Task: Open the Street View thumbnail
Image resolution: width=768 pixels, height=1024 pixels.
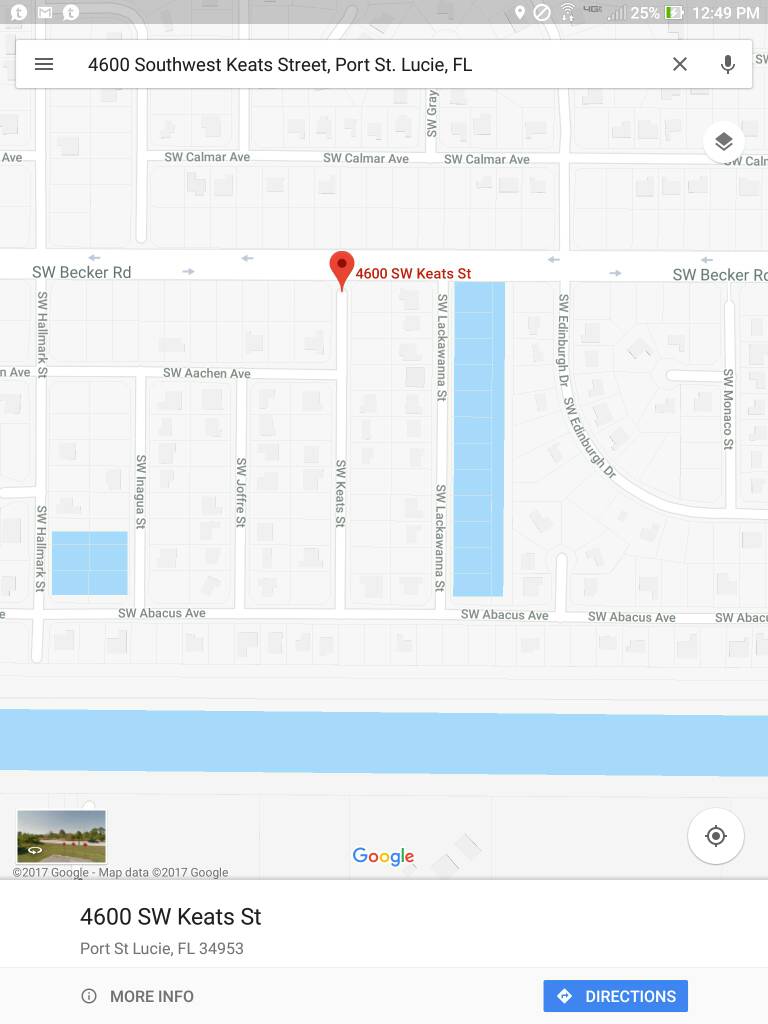Action: [61, 836]
